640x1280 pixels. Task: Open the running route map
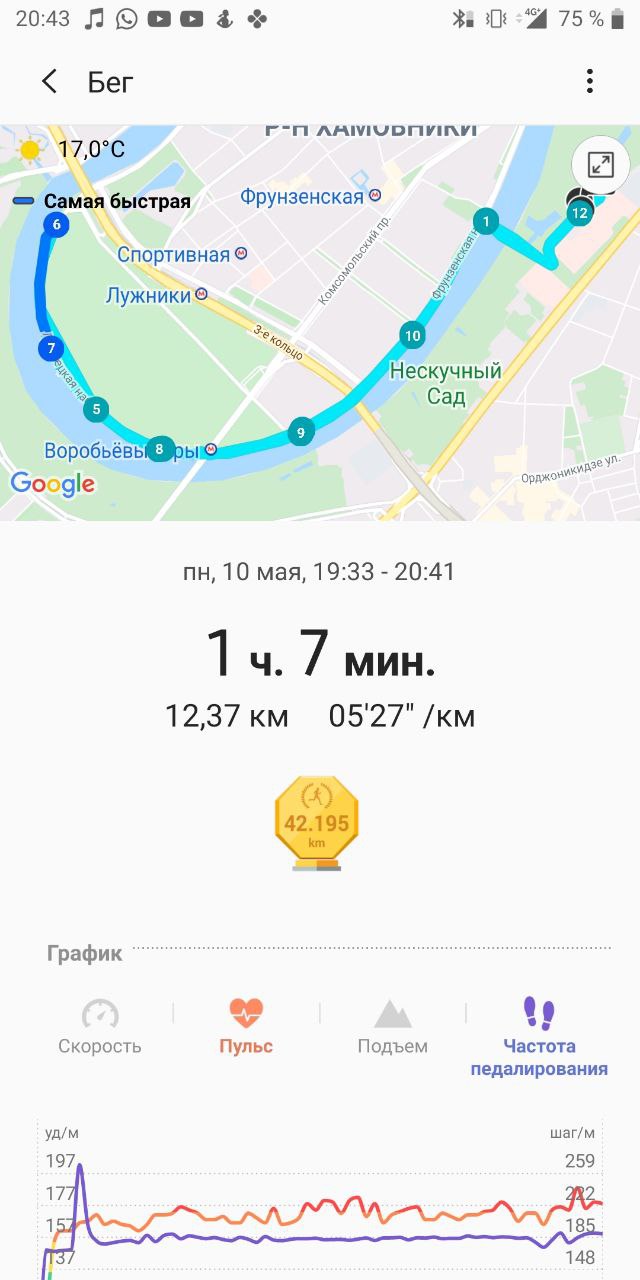coord(320,322)
